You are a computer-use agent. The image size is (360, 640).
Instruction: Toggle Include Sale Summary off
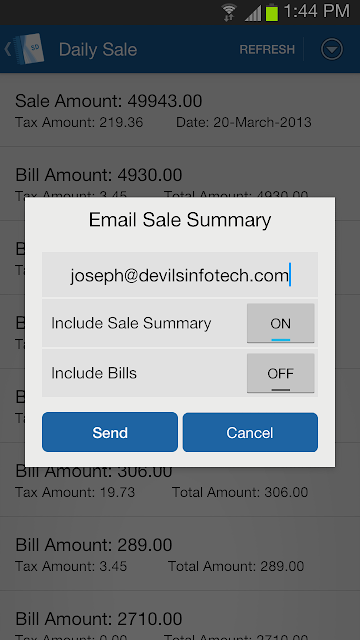pos(280,323)
